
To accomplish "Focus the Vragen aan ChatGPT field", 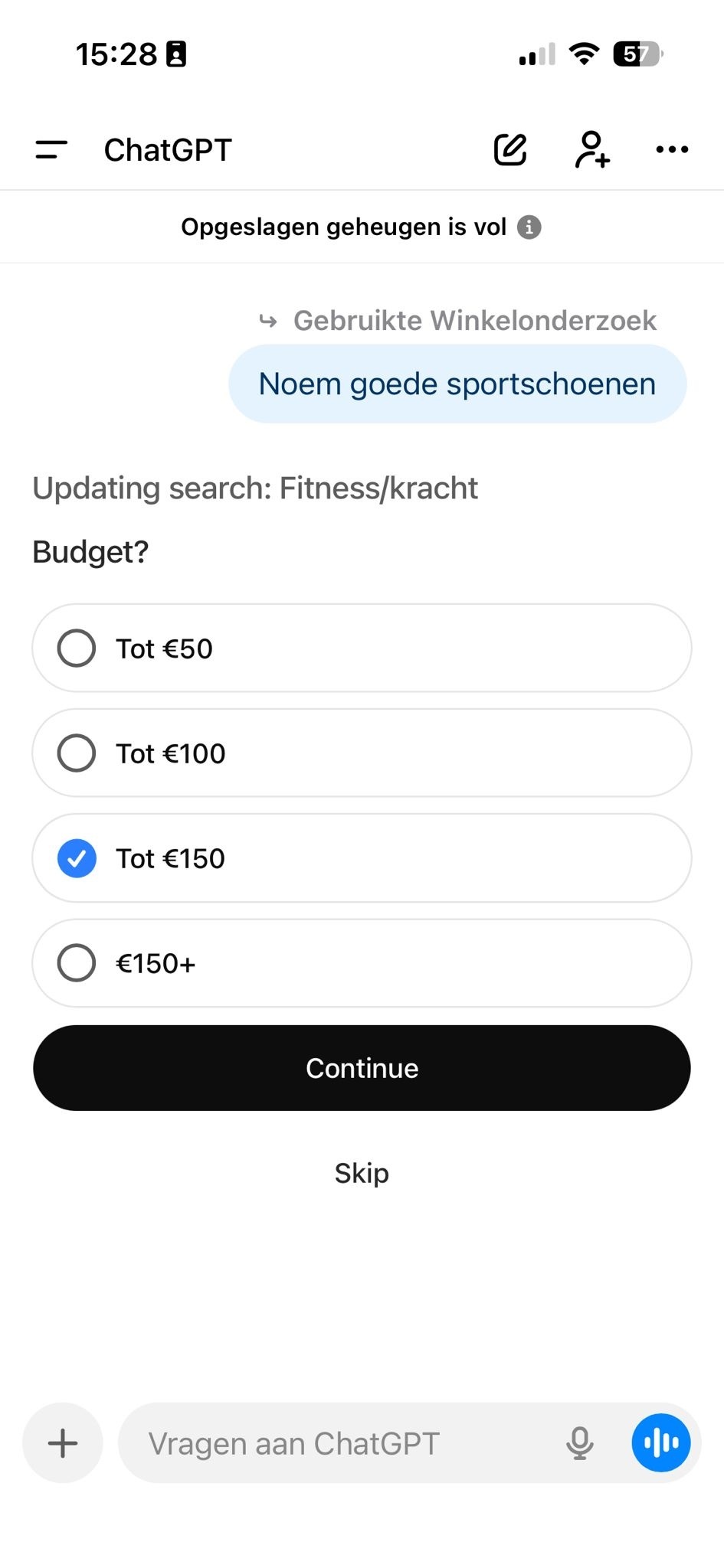I will pos(337,1443).
